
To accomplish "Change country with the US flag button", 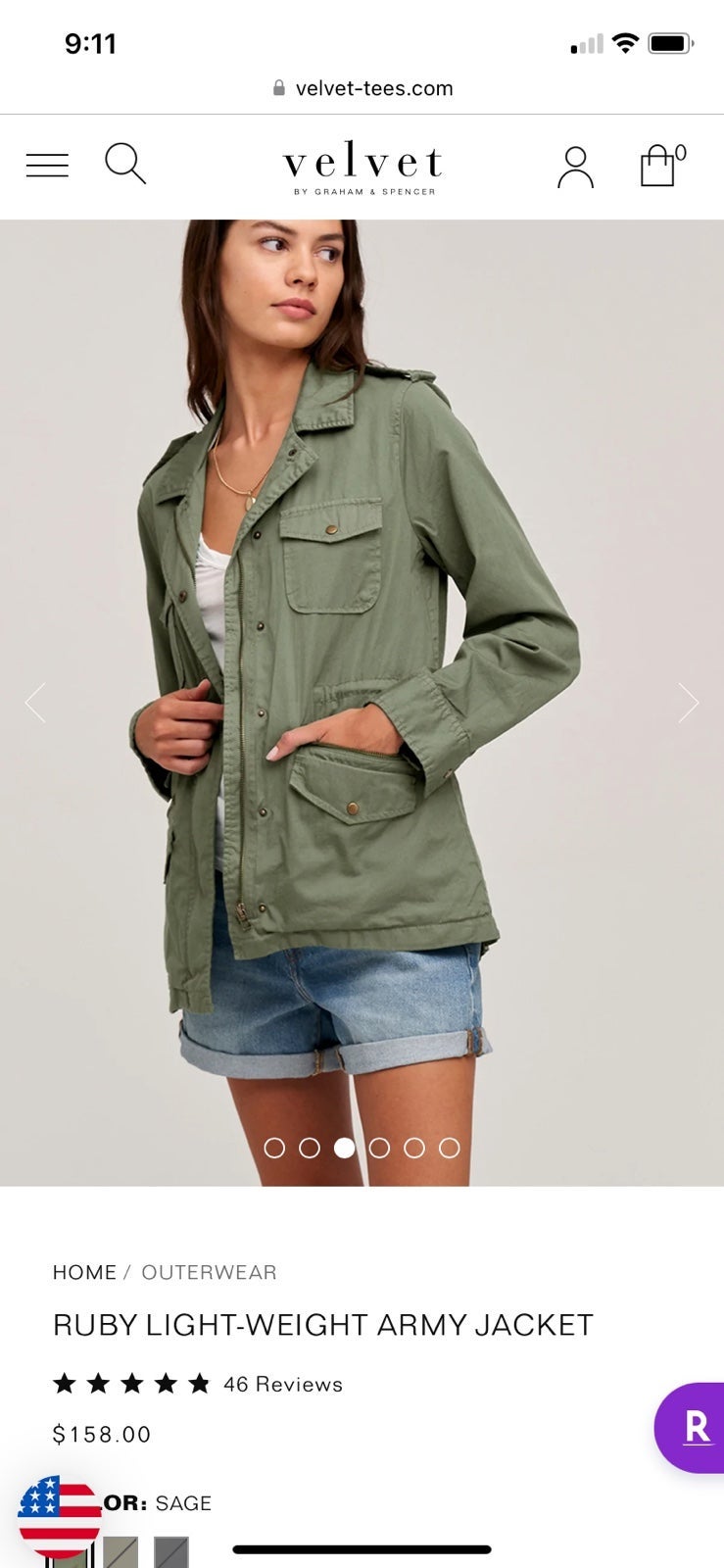I will [x=59, y=1517].
